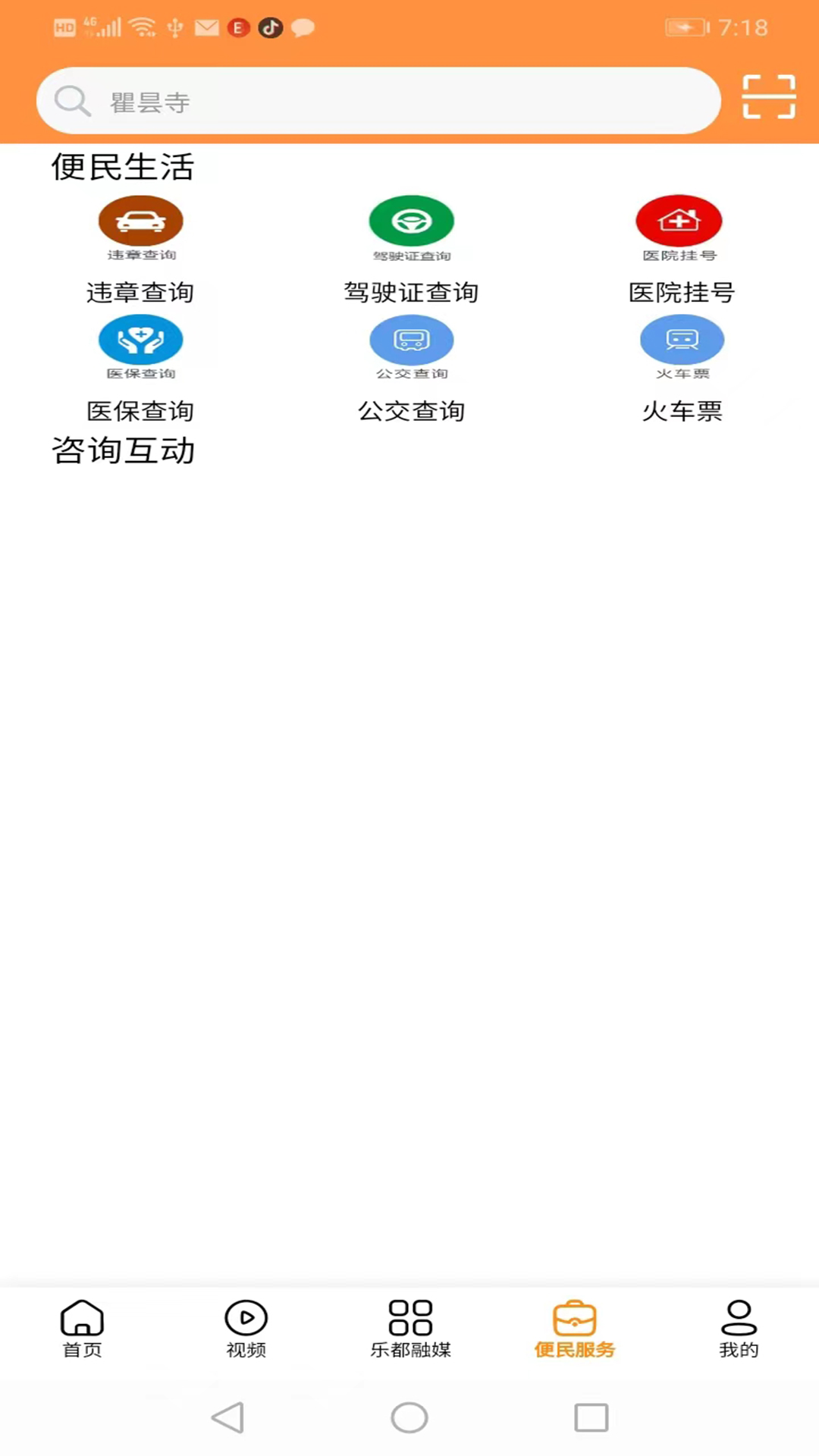This screenshot has height=1456, width=819.
Task: Tap the 咨询互动 section heading
Action: [x=124, y=450]
